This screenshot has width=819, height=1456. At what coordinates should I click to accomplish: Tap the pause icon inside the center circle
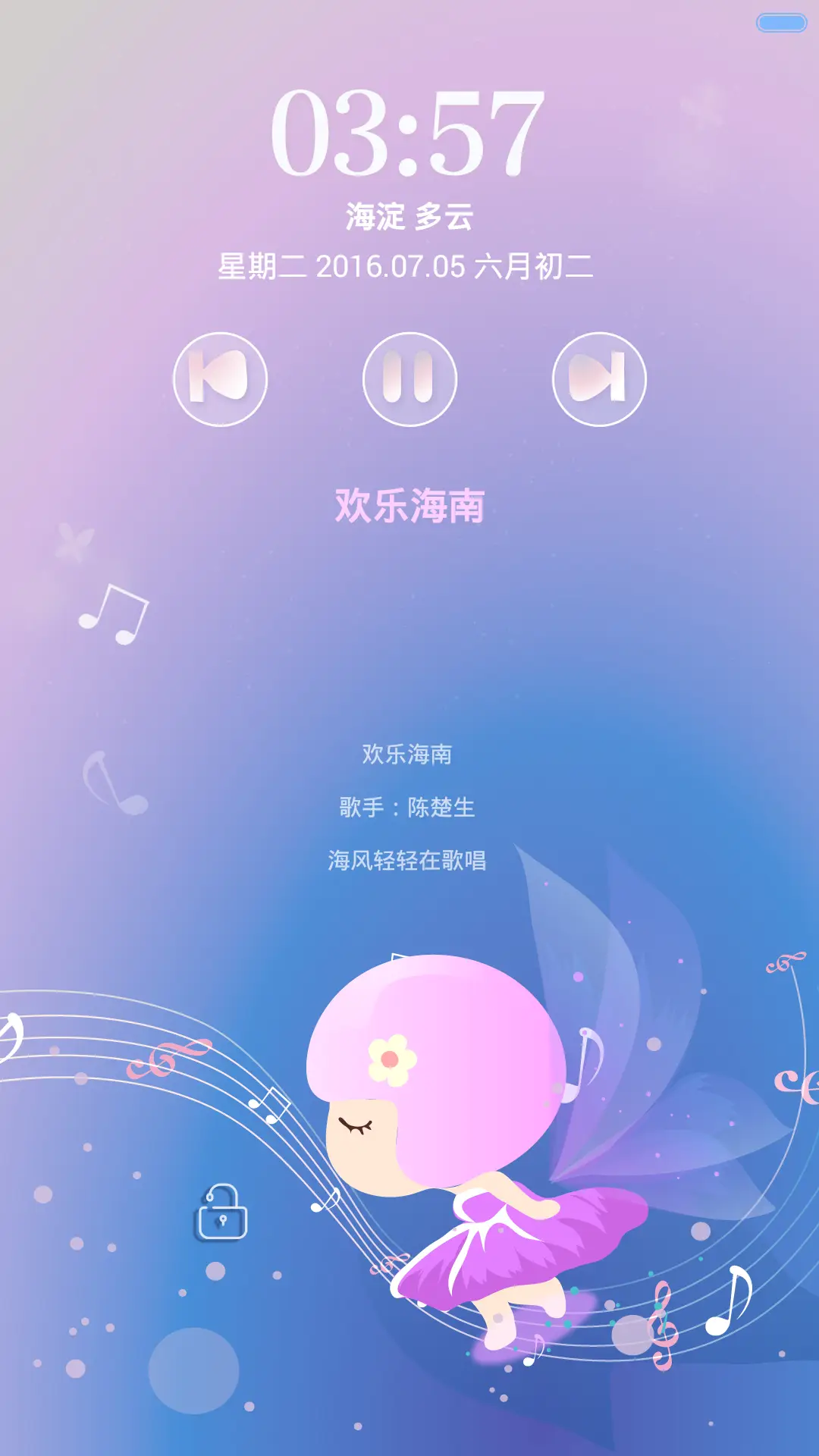click(x=409, y=377)
